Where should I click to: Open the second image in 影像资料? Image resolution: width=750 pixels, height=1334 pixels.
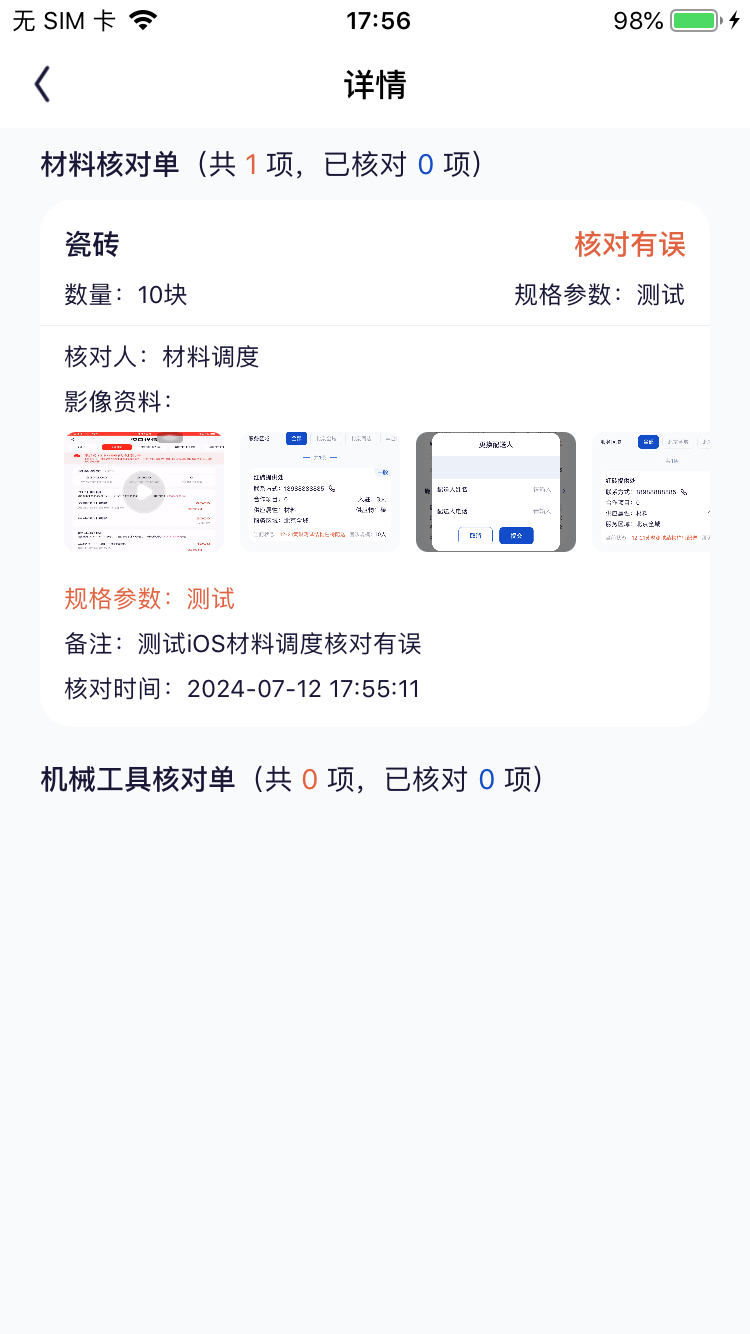(x=320, y=492)
